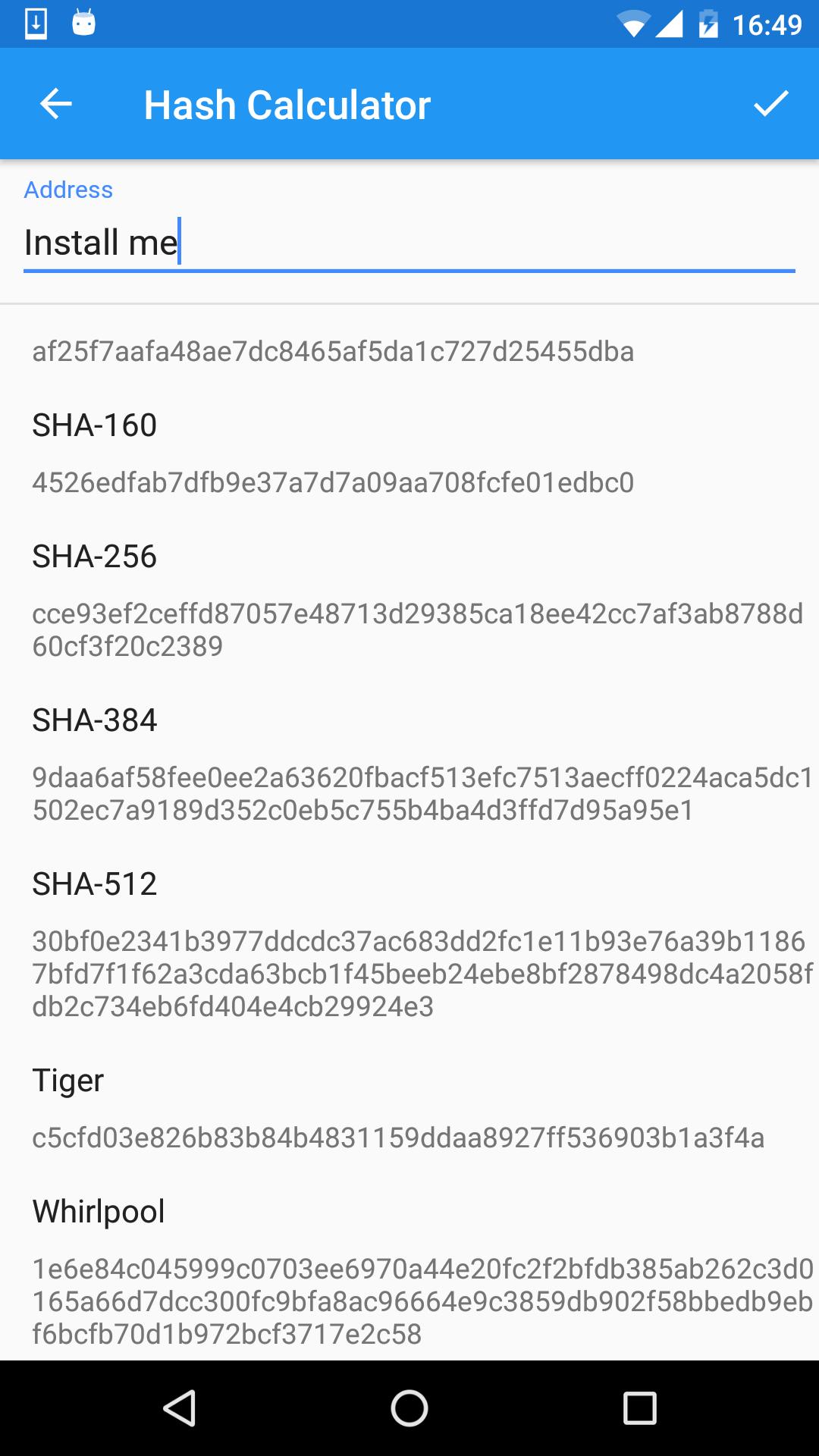Select the SHA-160 hash row
The height and width of the screenshot is (1456, 819).
409,453
